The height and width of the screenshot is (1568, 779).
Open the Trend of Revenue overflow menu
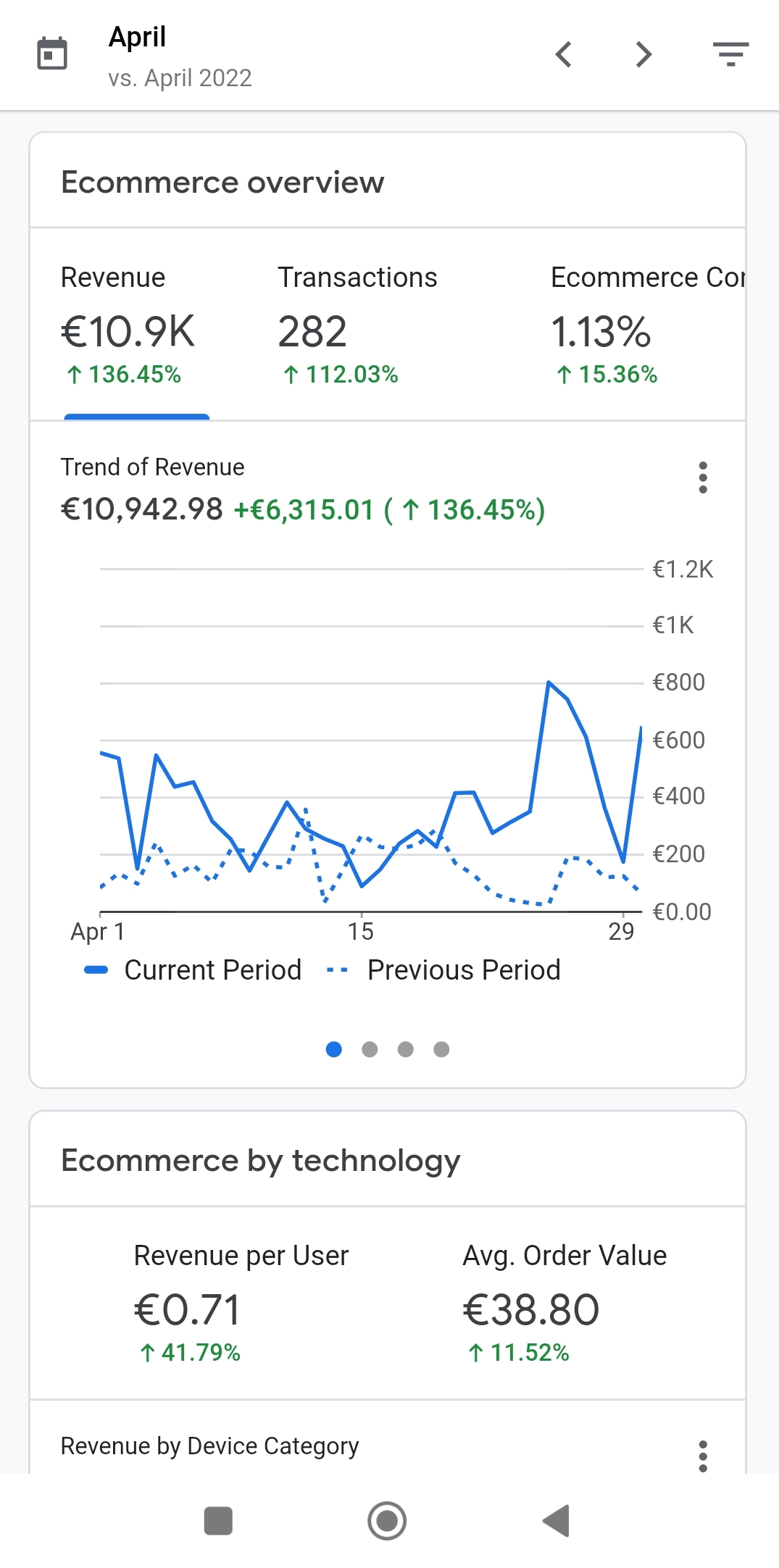704,477
